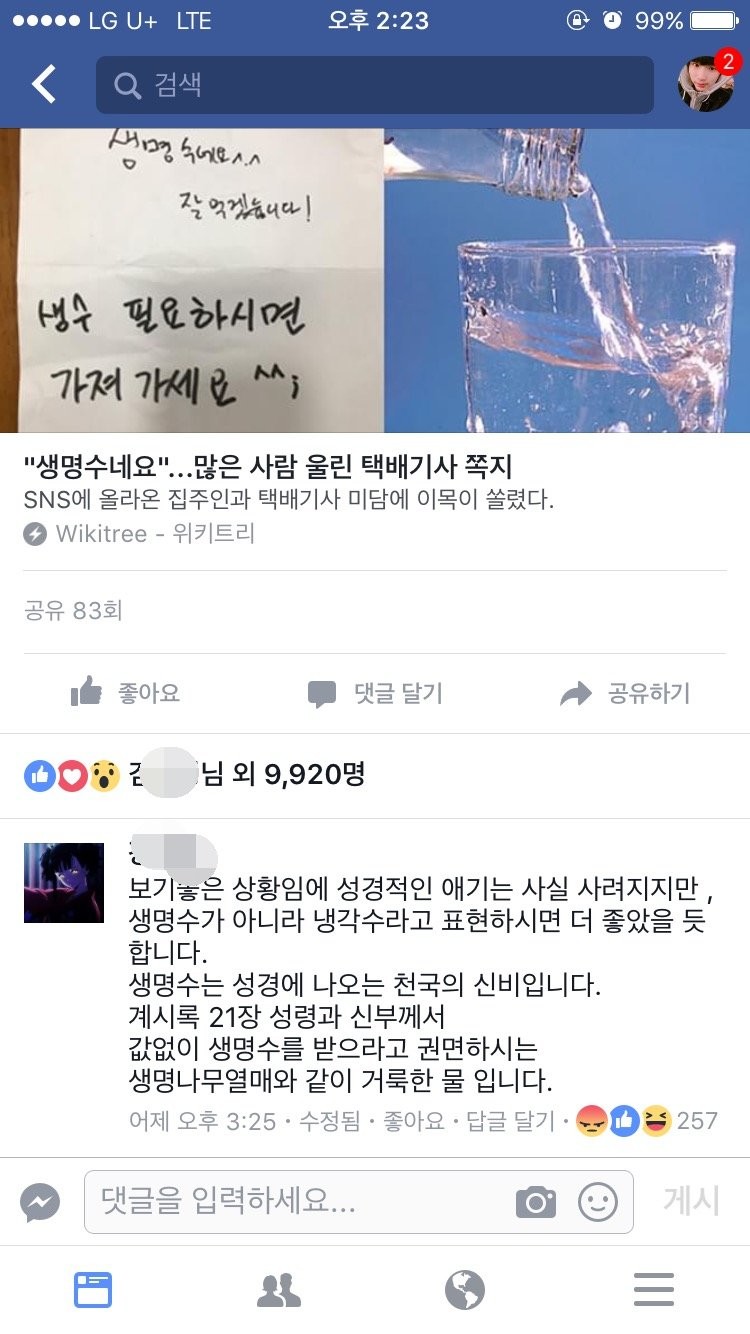Open the profile picture with notification badge
Image resolution: width=750 pixels, height=1334 pixels.
705,84
